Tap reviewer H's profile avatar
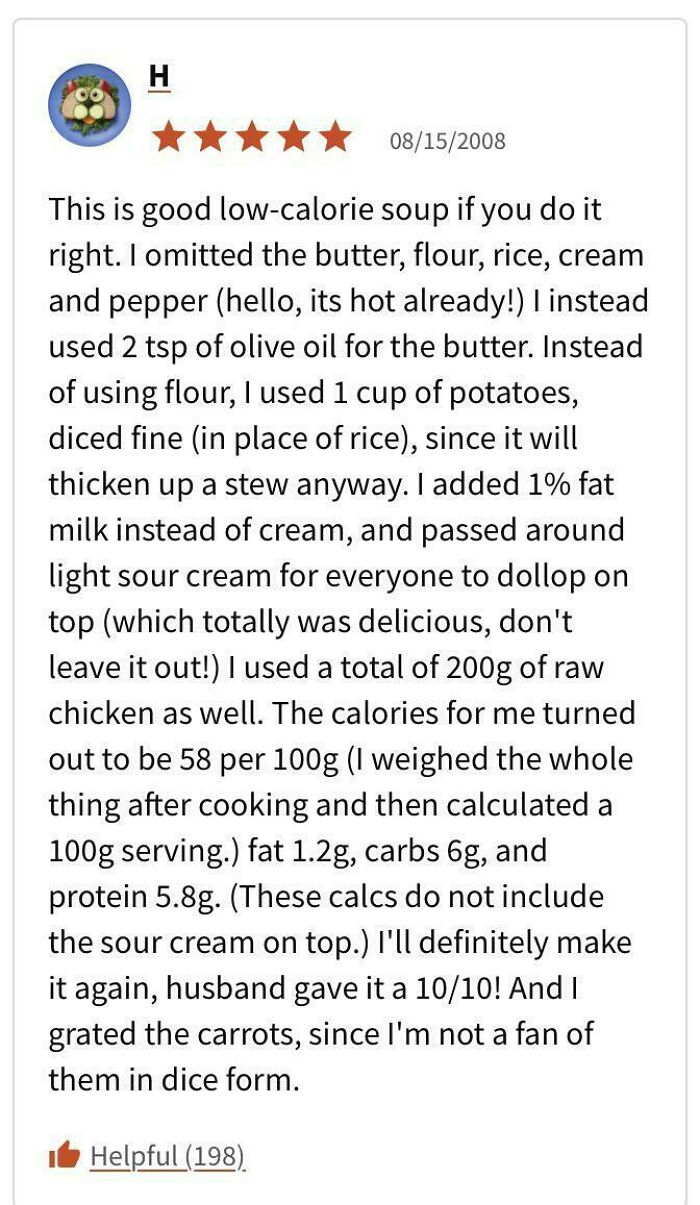The height and width of the screenshot is (1205, 700). 84,105
